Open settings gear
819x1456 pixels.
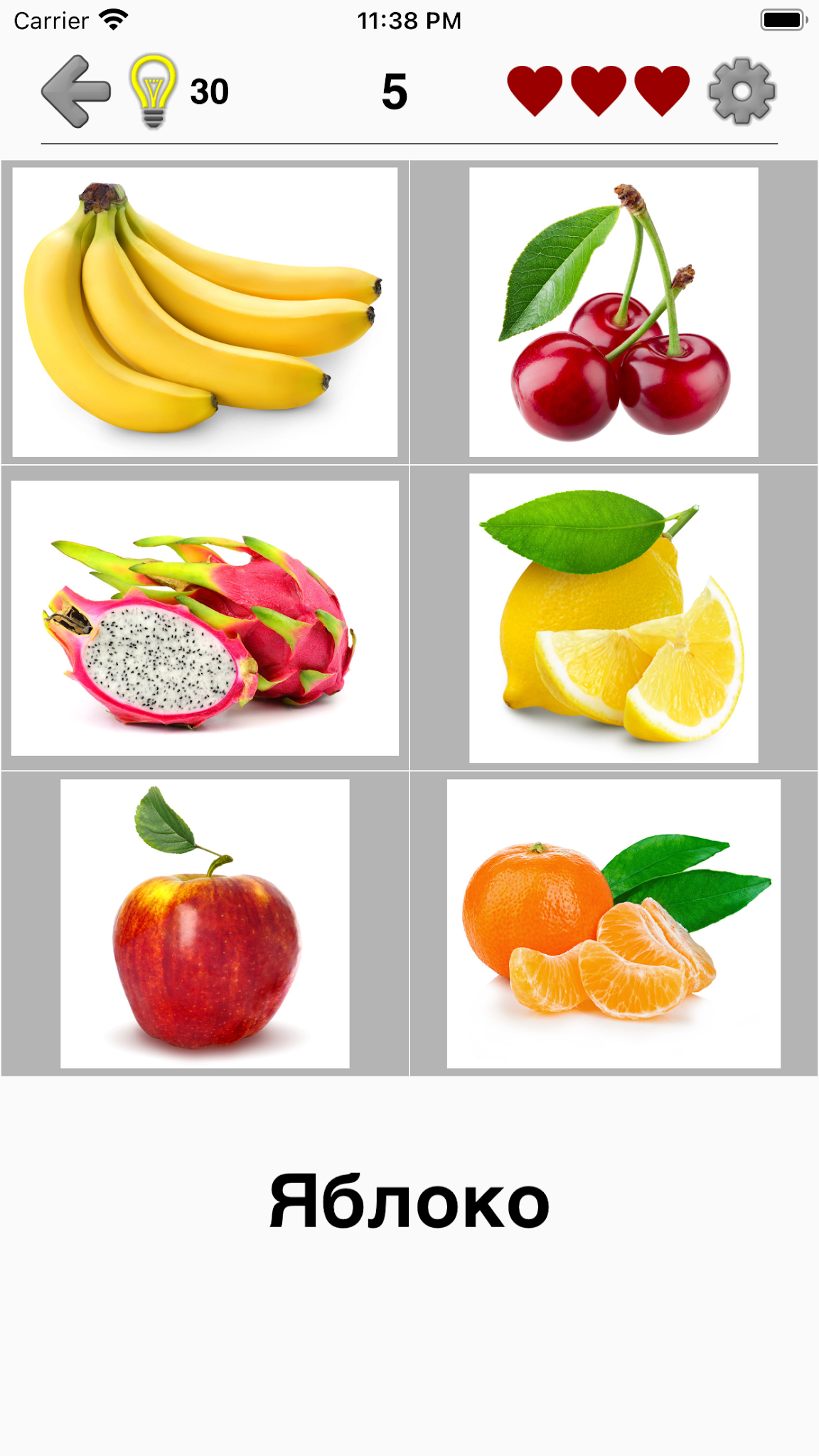pos(742,91)
